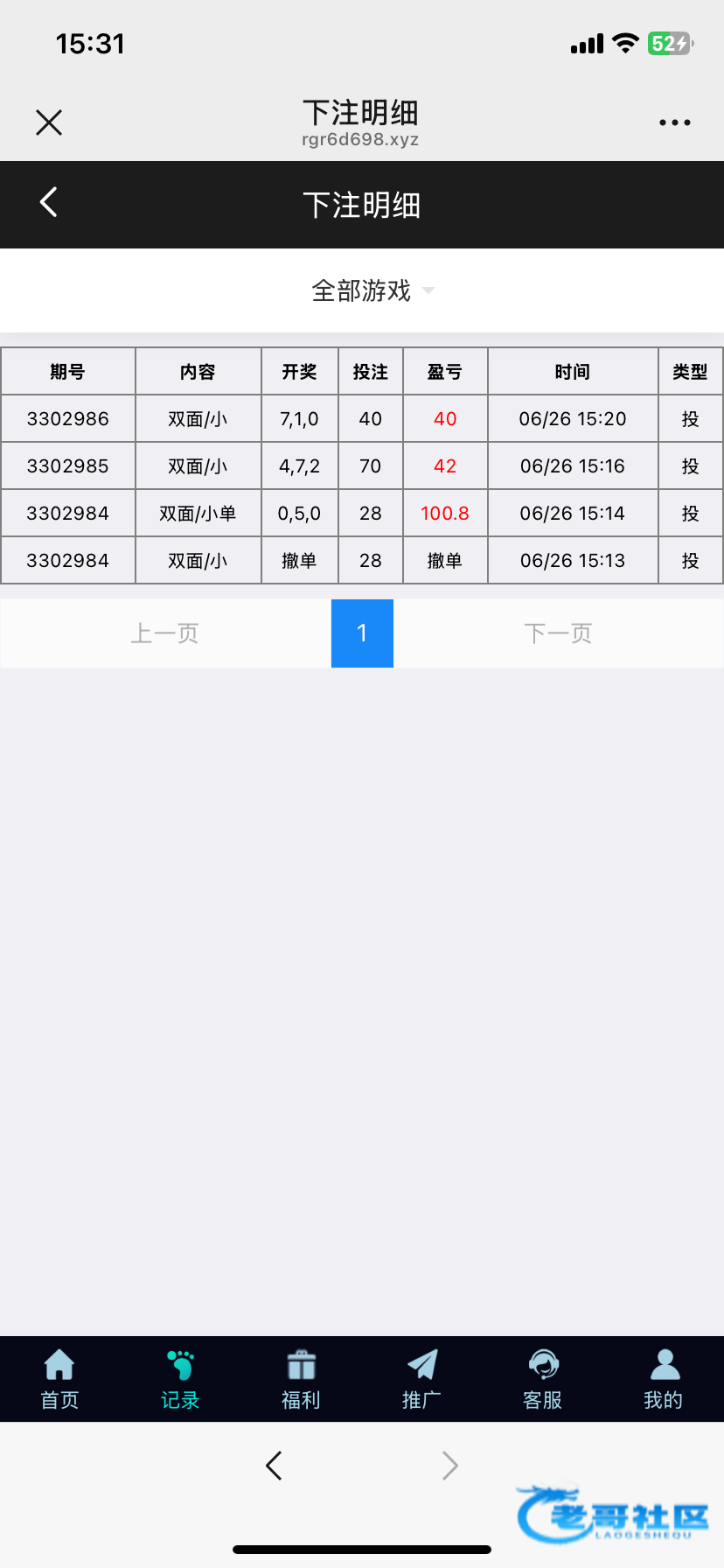This screenshot has width=724, height=1568.
Task: Switch to the 记录 tab
Action: [x=180, y=1380]
